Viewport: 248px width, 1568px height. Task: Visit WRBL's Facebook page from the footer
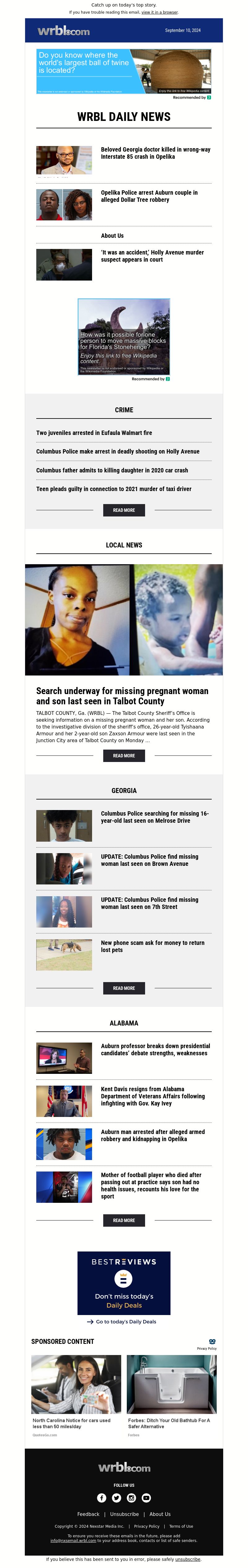click(x=102, y=1497)
